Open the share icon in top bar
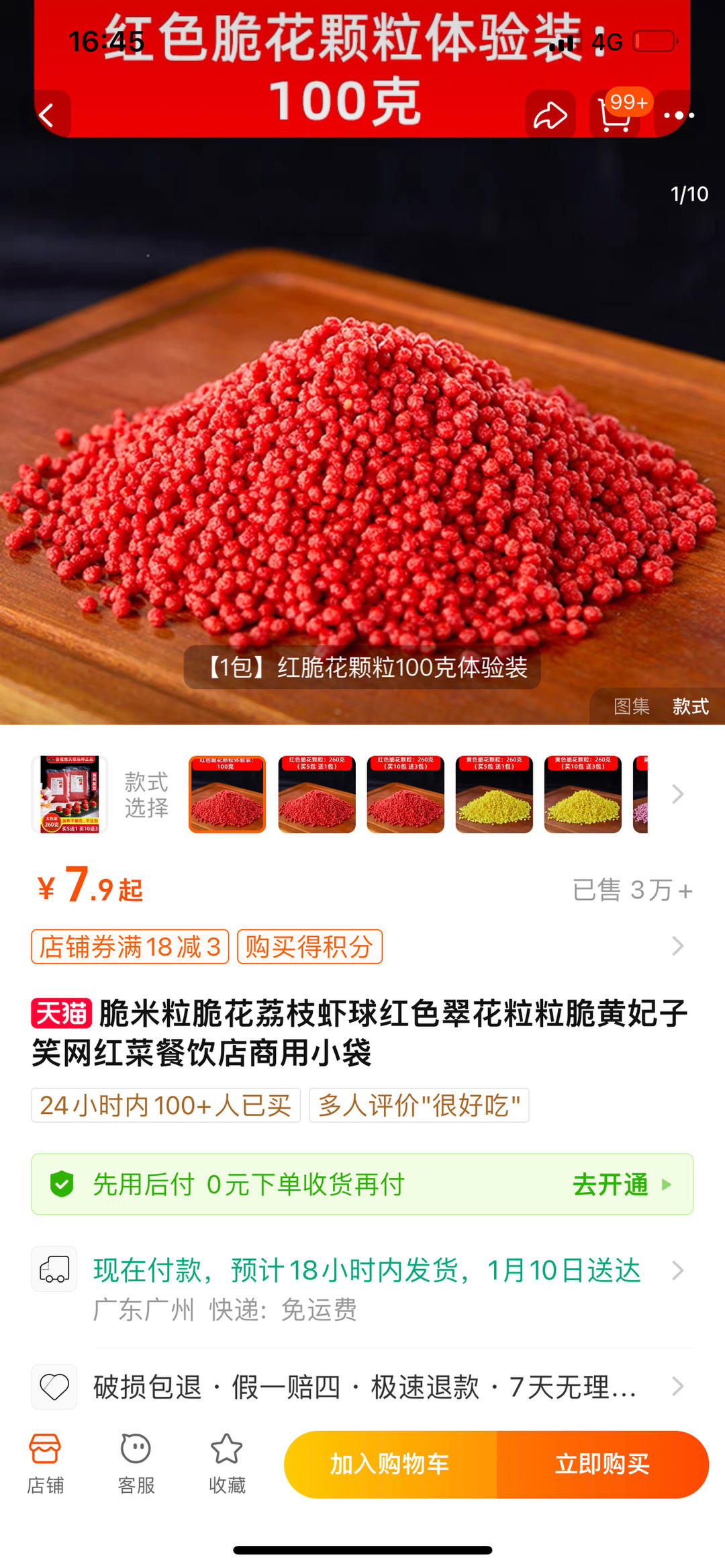This screenshot has height=1568, width=725. (x=549, y=114)
